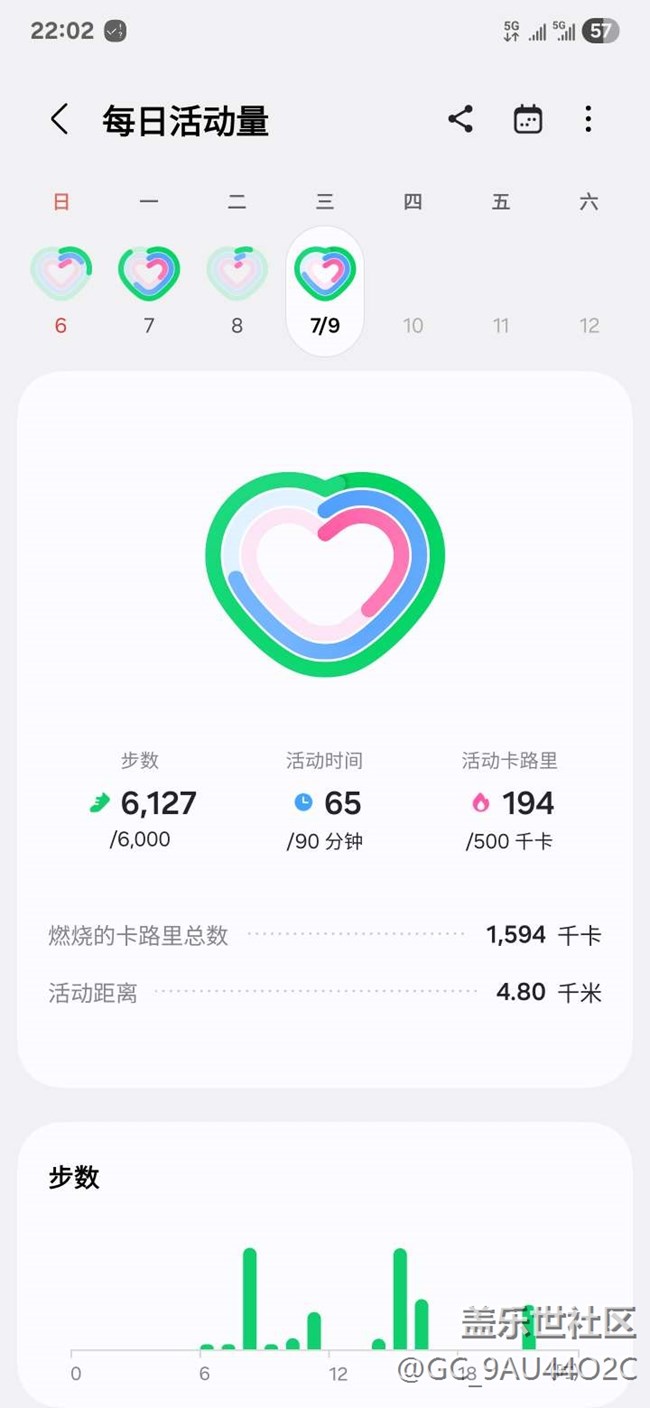Select Wednesday 7/9
Viewport: 650px width, 1408px height.
[325, 291]
